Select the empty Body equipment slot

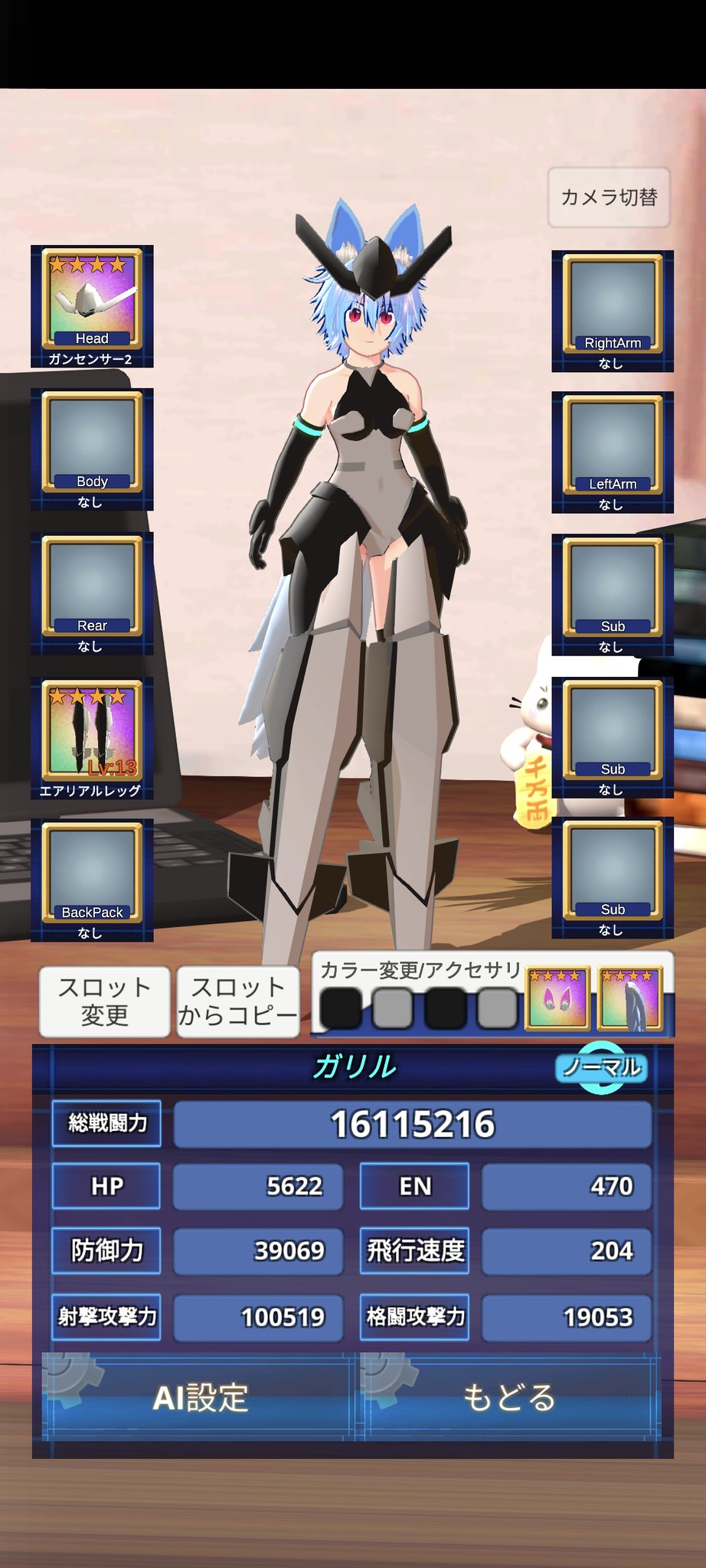[92, 448]
